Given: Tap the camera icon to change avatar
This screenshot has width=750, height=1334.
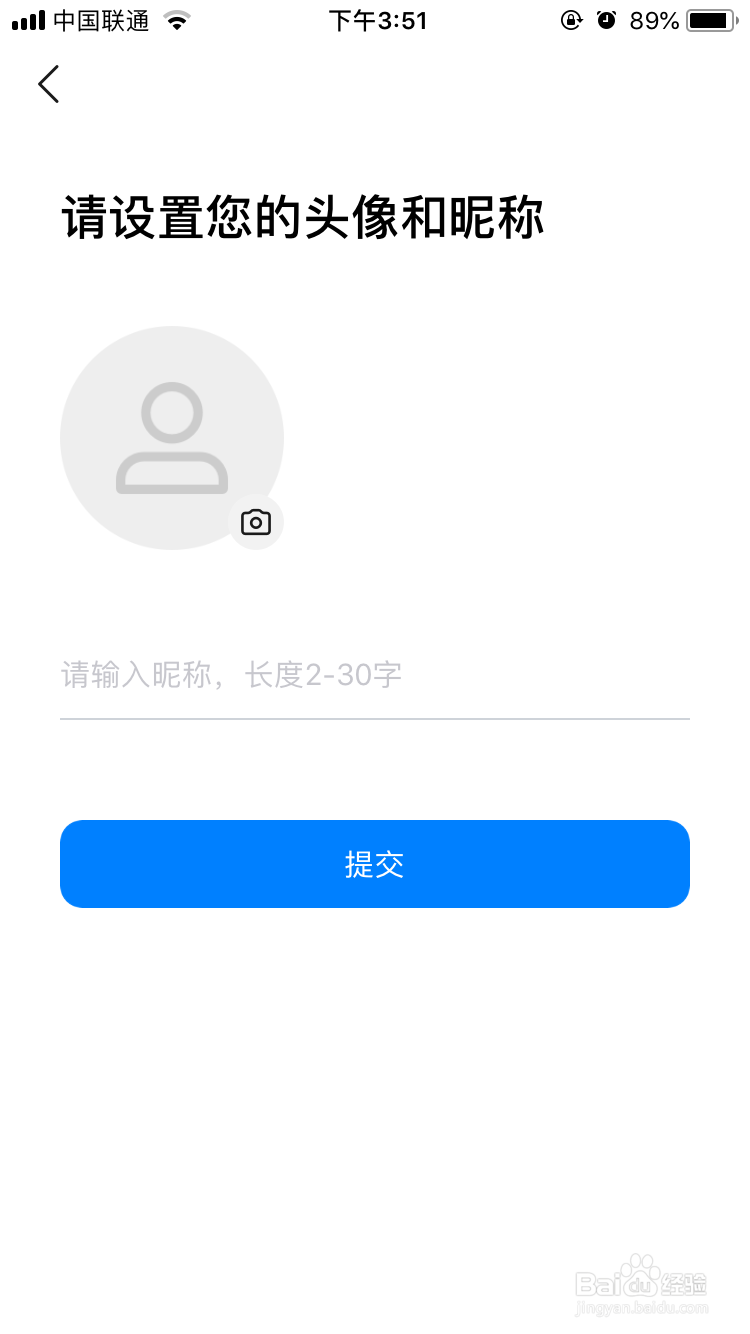Looking at the screenshot, I should coord(255,522).
